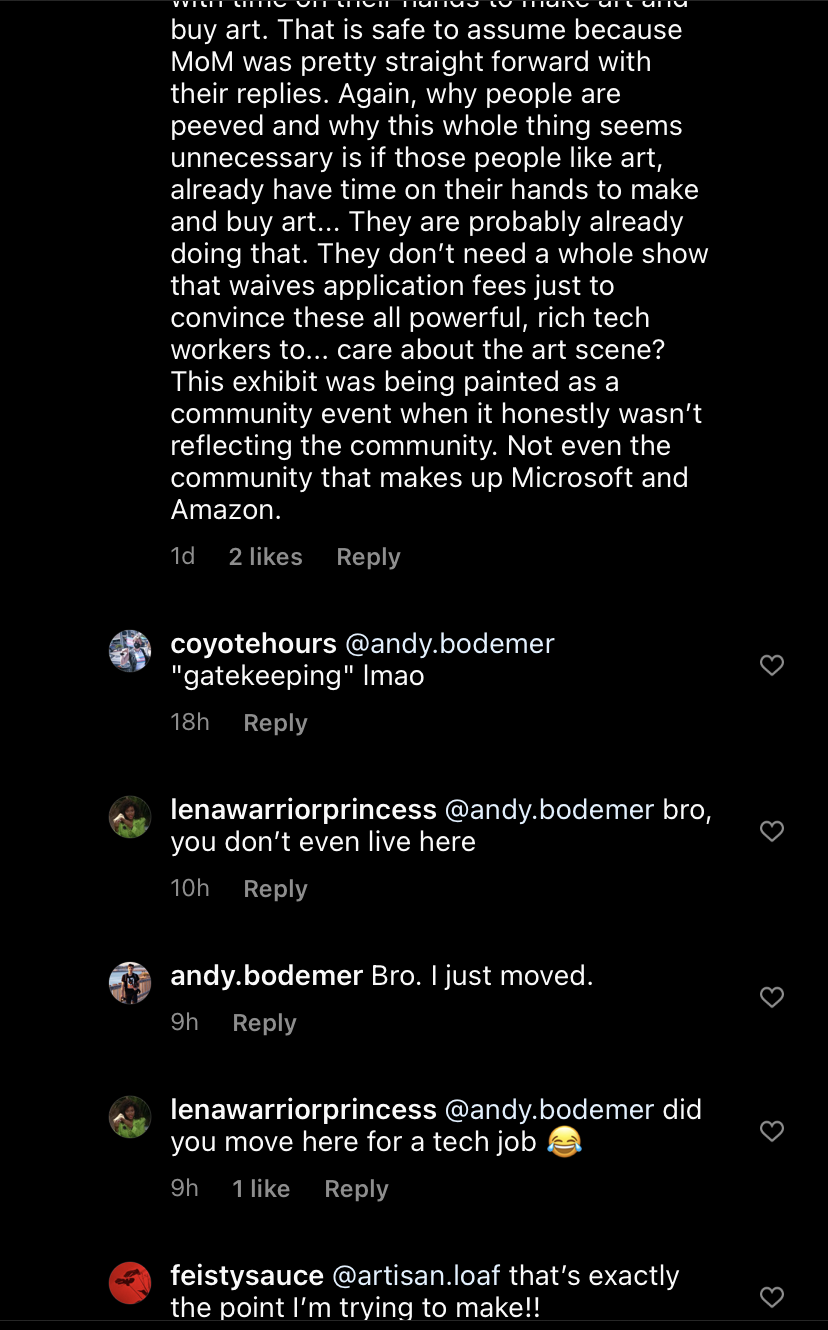Like andy.bodemer's "I just moved" comment
This screenshot has width=828, height=1330.
pyautogui.click(x=771, y=997)
